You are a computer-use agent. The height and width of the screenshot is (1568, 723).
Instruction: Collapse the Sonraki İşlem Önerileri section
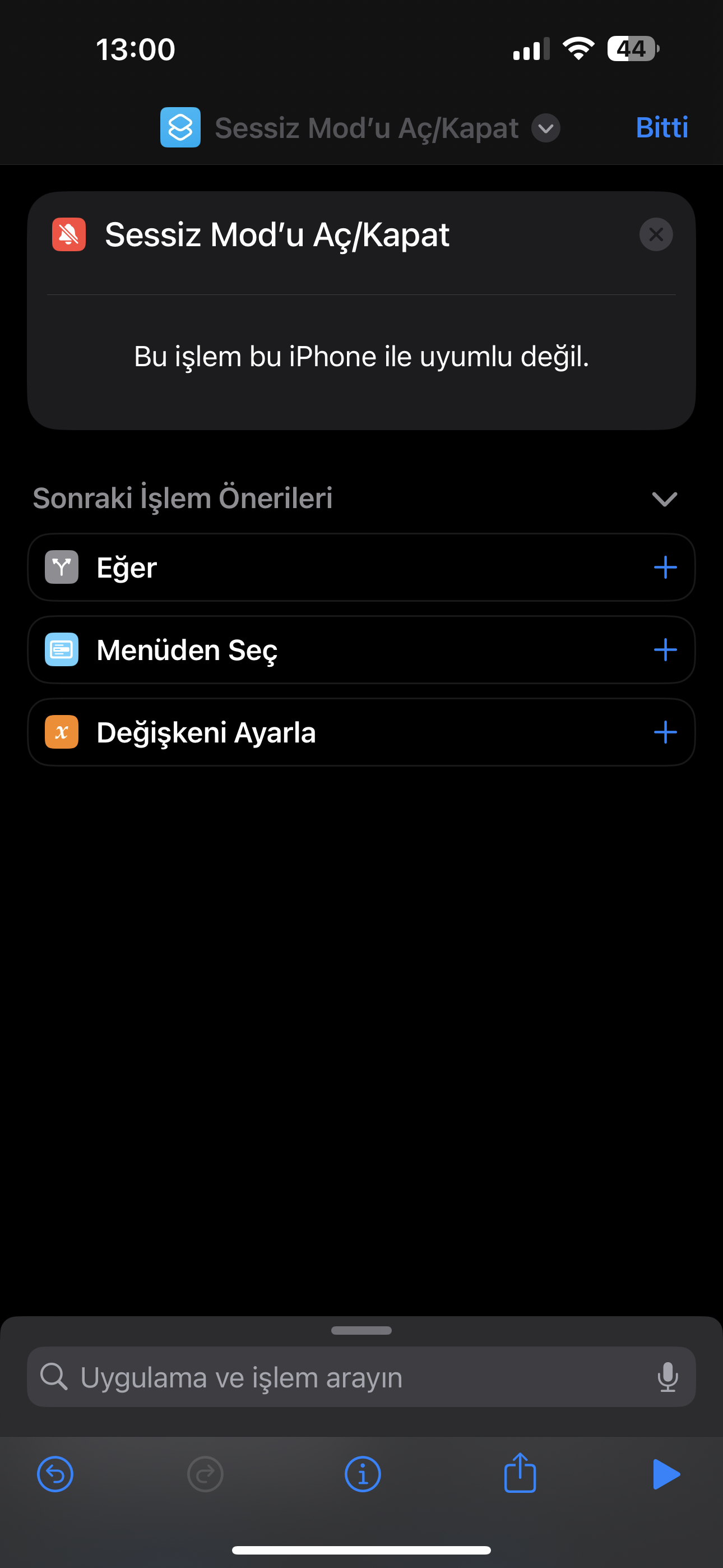click(664, 499)
